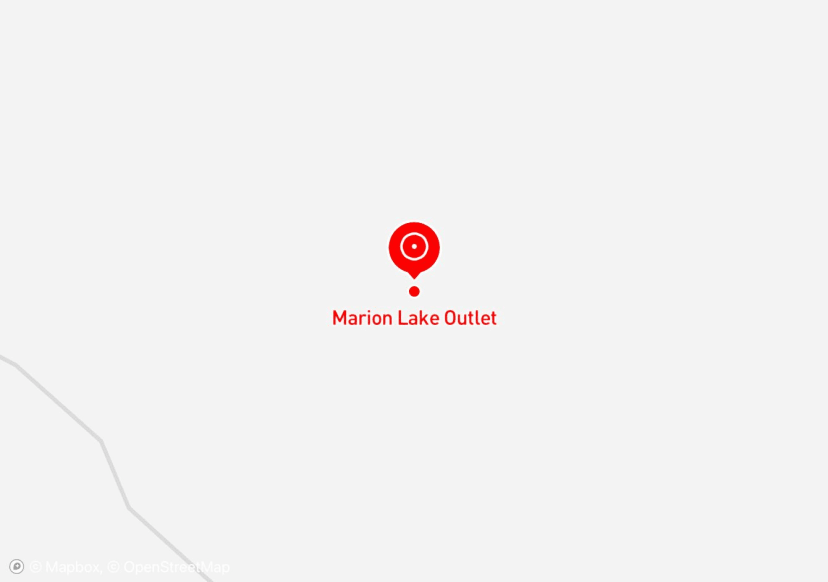The width and height of the screenshot is (828, 582).
Task: Open the © Mapbox attribution link
Action: [x=65, y=567]
